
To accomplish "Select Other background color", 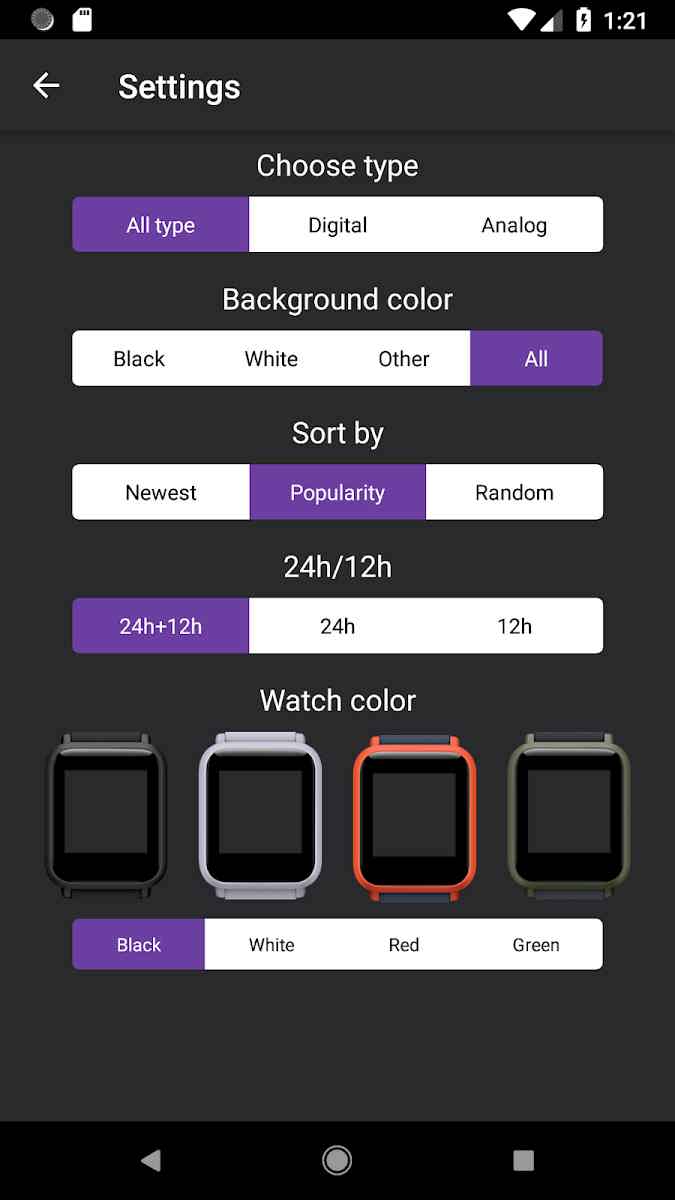I will 404,359.
